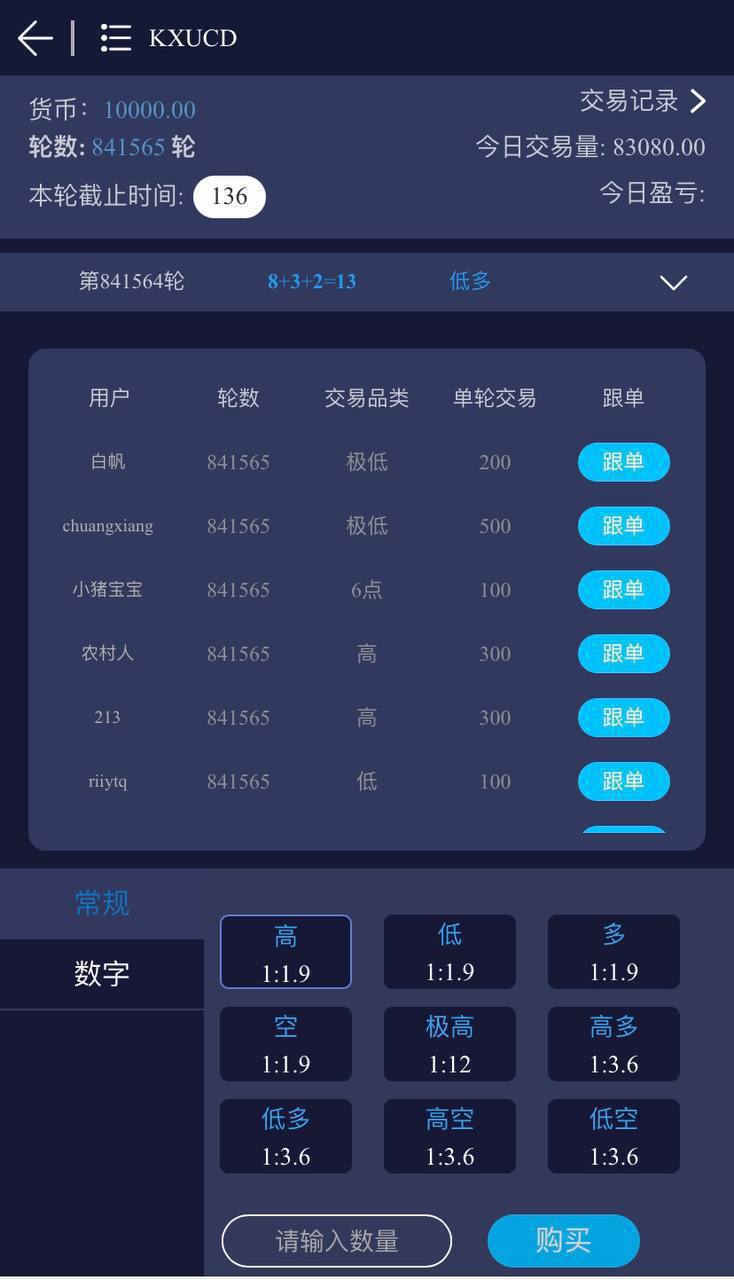Switch to the 数字 tab

pos(102,974)
